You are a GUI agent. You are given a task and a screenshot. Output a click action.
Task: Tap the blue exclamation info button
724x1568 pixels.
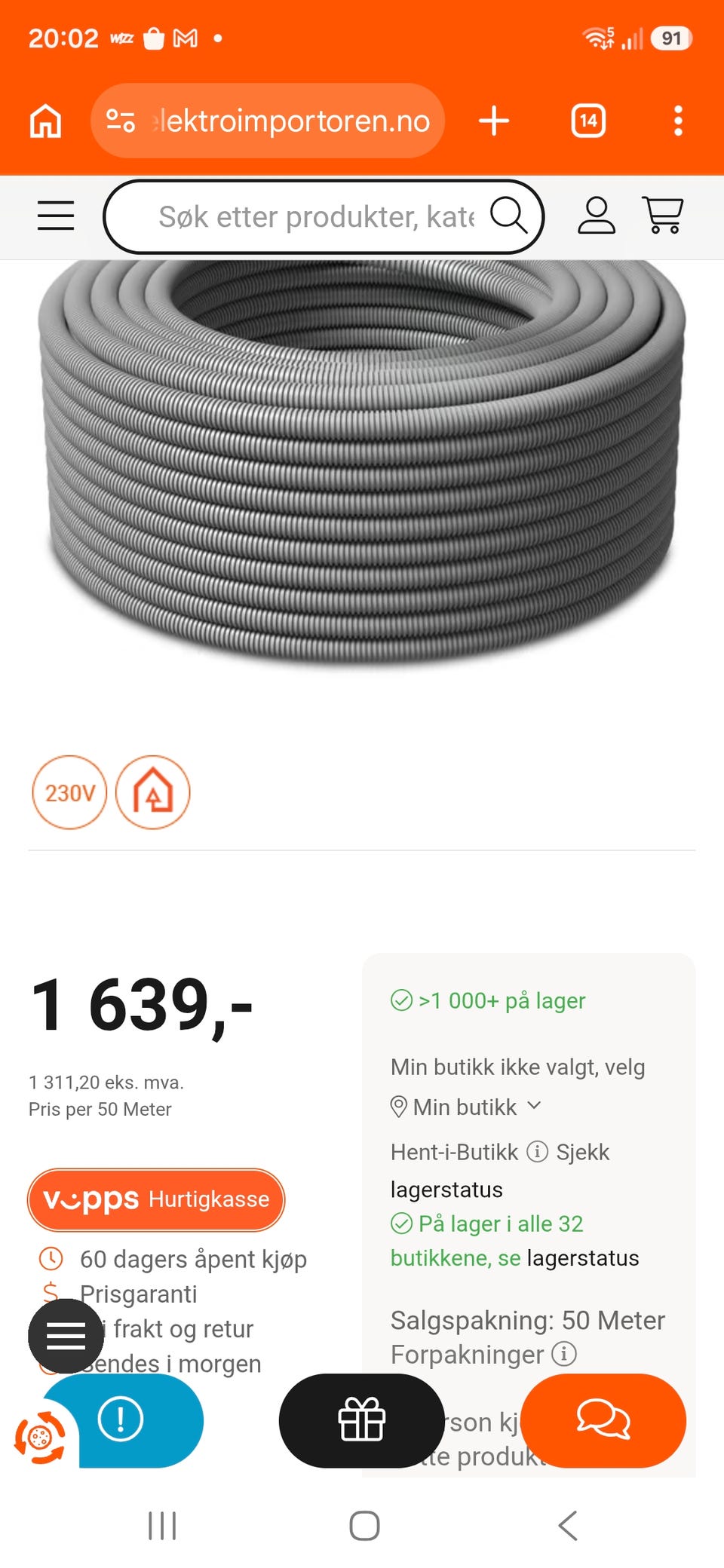point(121,1419)
